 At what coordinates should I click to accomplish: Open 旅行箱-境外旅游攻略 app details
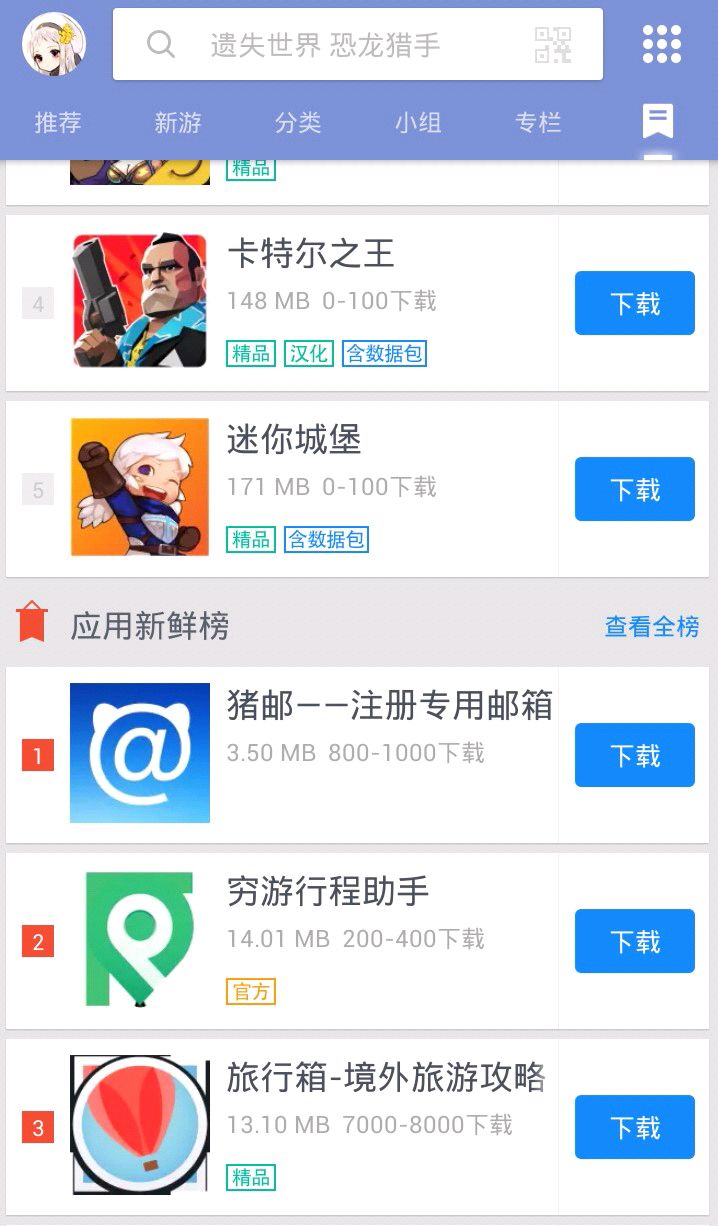(386, 1078)
